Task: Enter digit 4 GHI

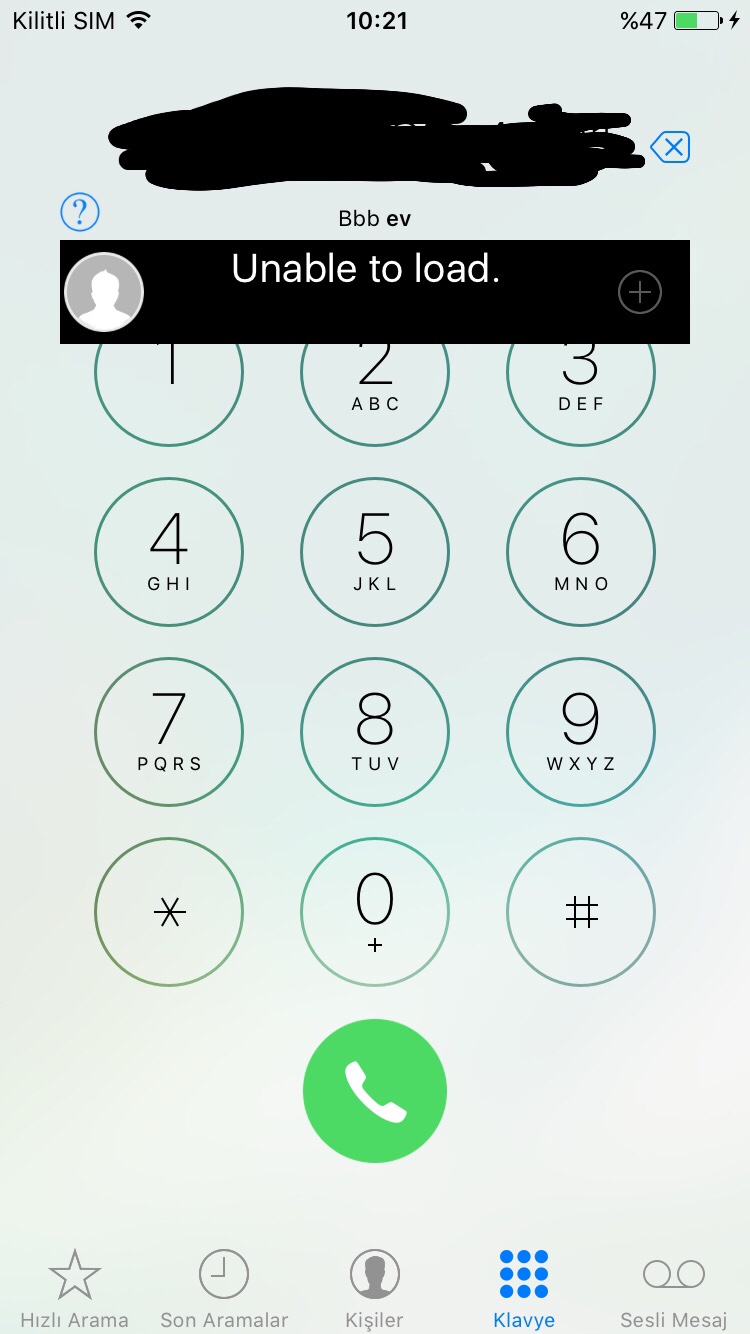Action: click(169, 552)
